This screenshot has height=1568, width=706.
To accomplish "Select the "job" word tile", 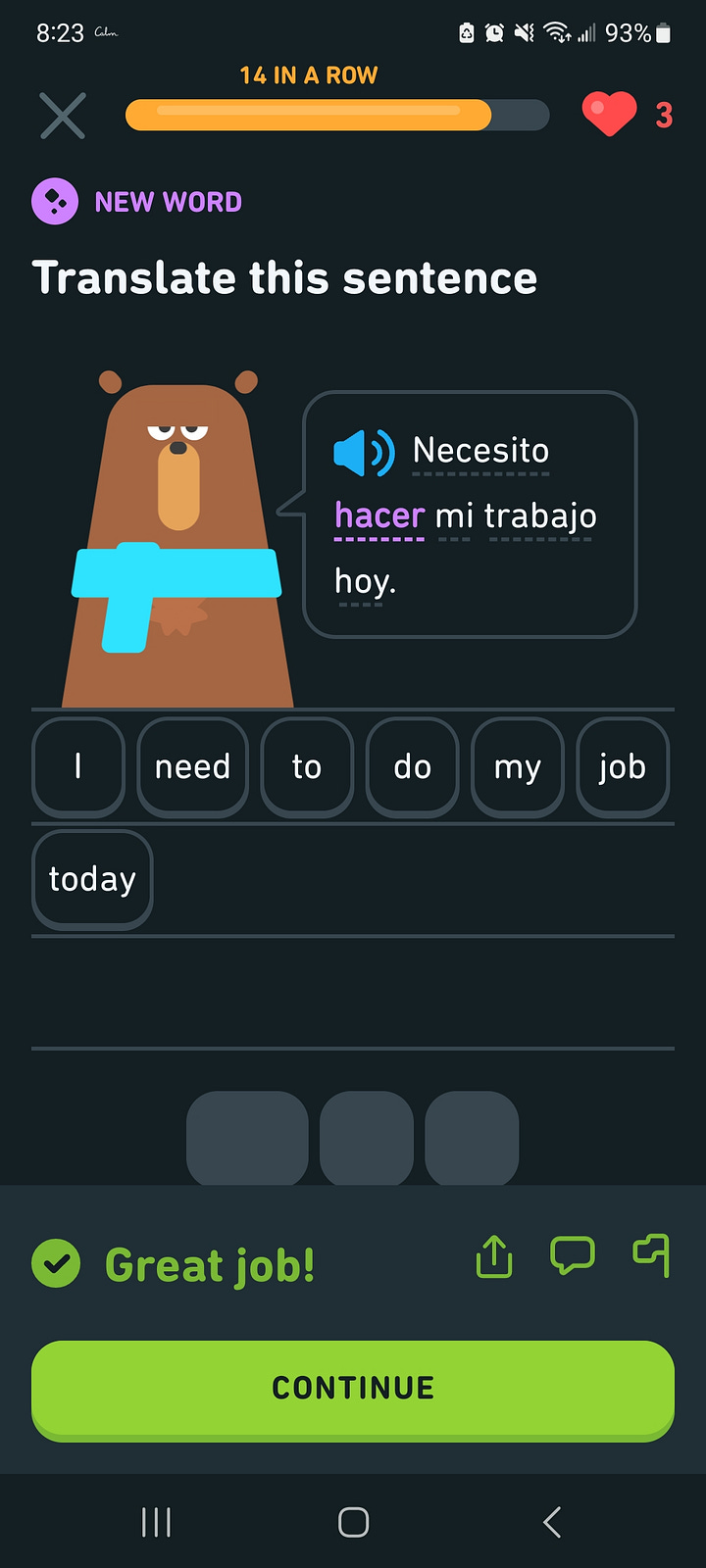I will click(x=623, y=766).
